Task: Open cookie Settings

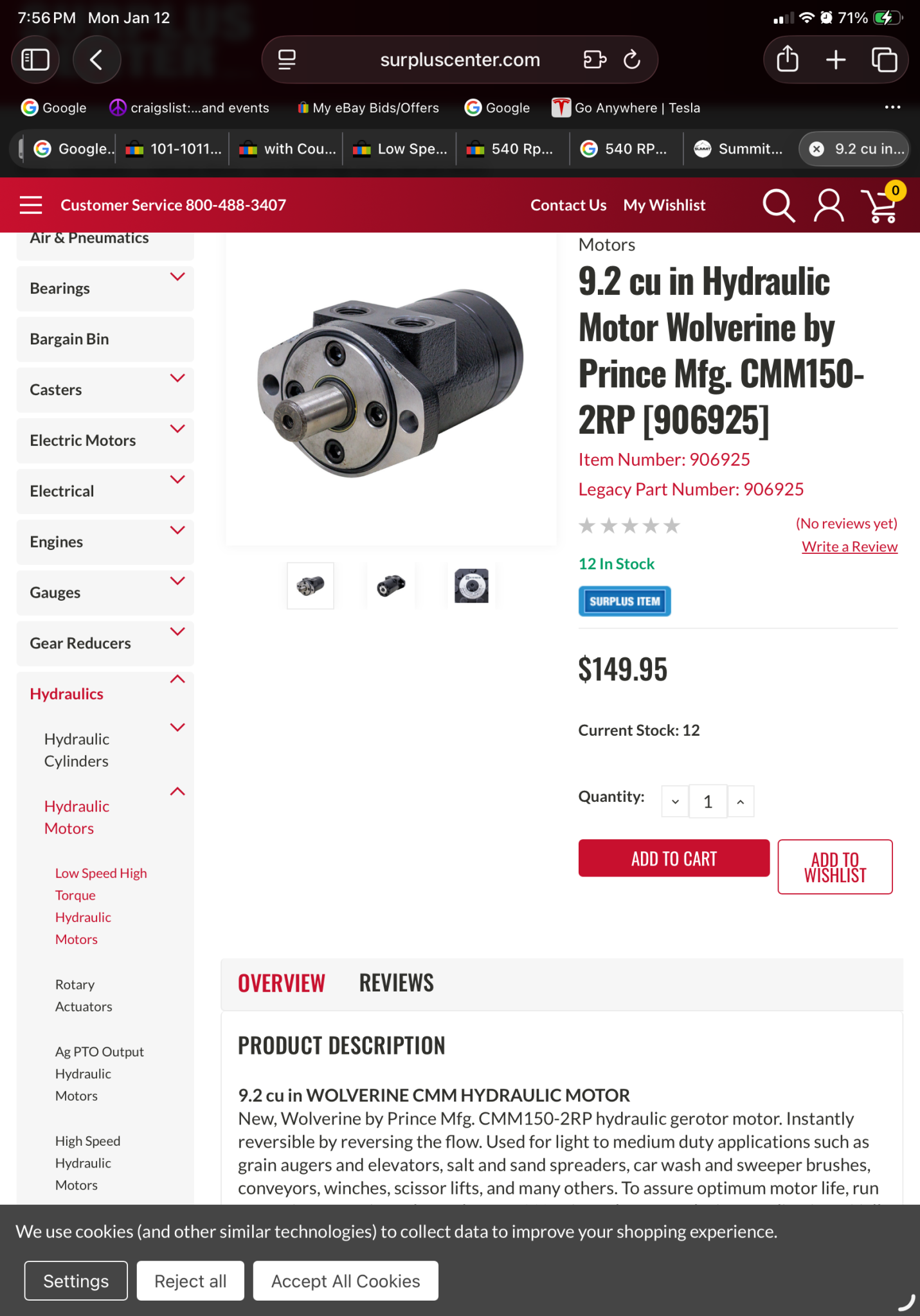Action: coord(76,1281)
